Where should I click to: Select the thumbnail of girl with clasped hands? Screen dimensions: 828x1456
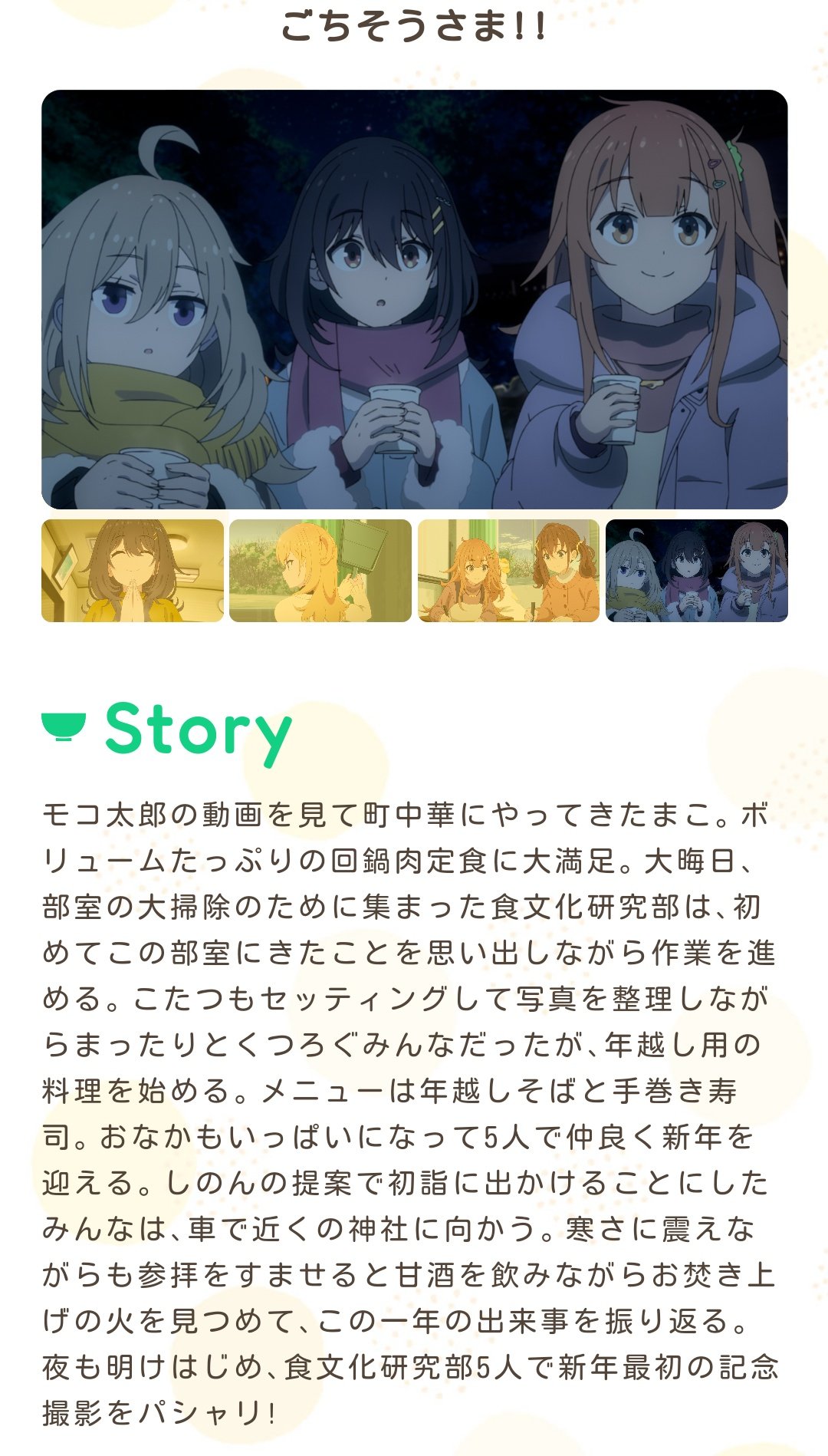click(133, 571)
